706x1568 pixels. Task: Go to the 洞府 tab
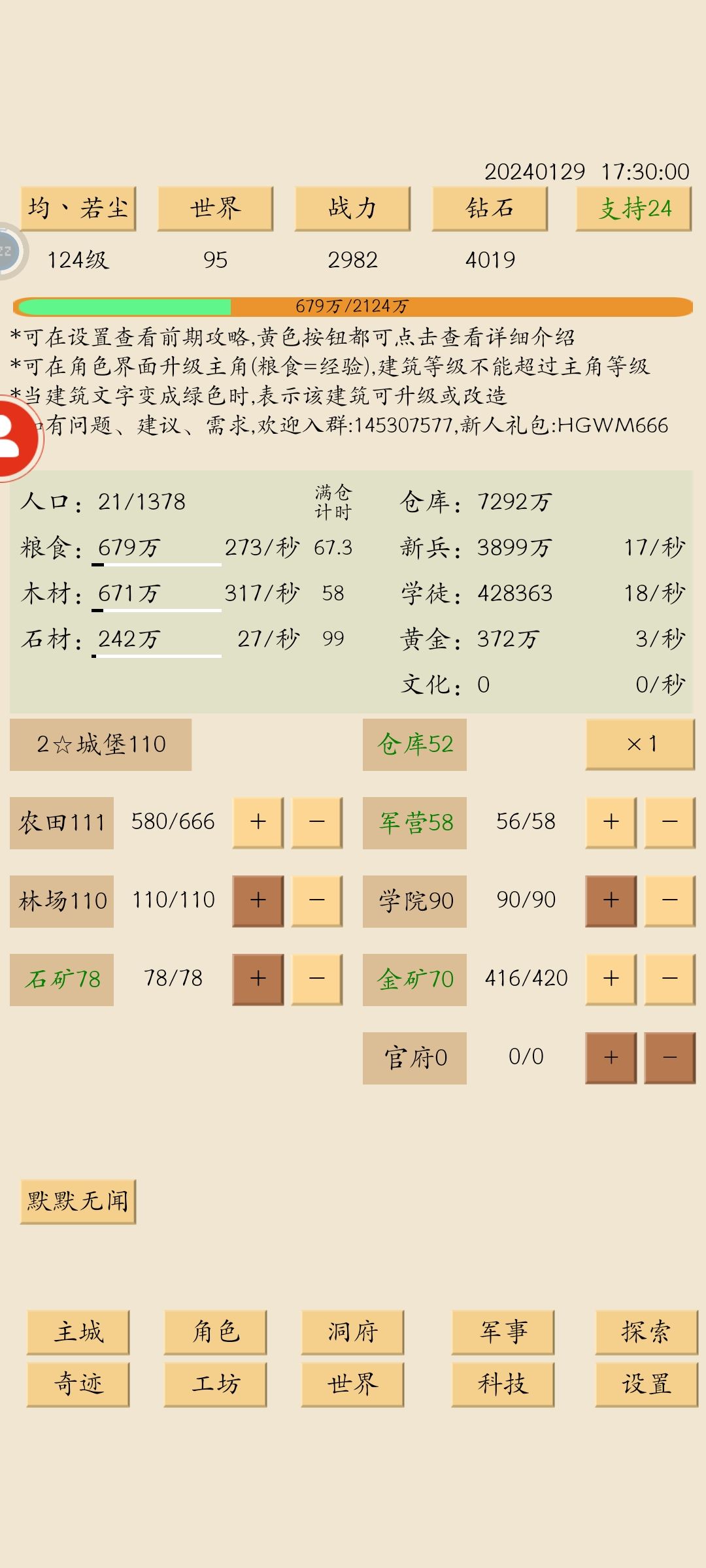[352, 1332]
